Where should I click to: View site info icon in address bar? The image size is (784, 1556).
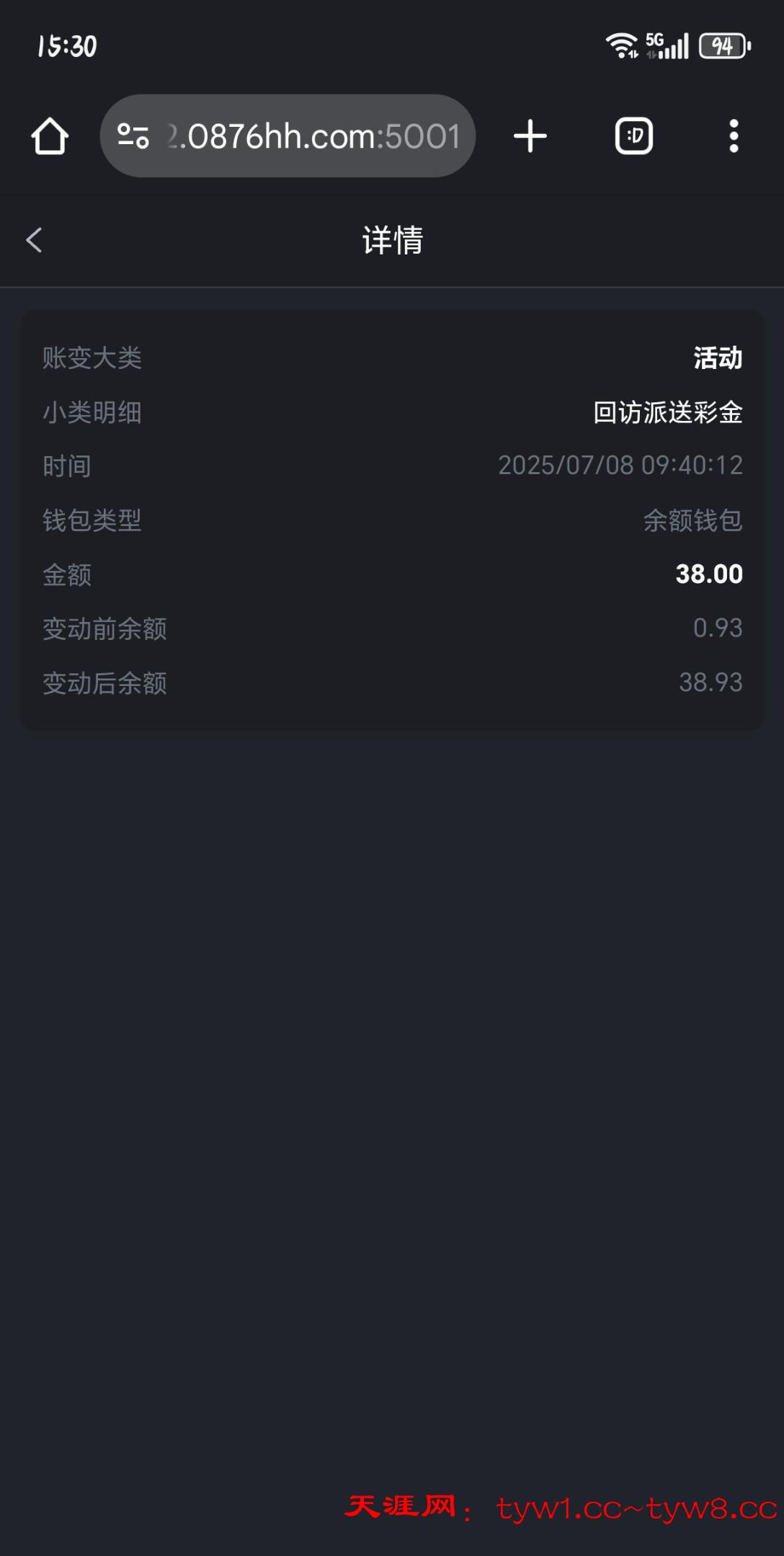(x=133, y=136)
